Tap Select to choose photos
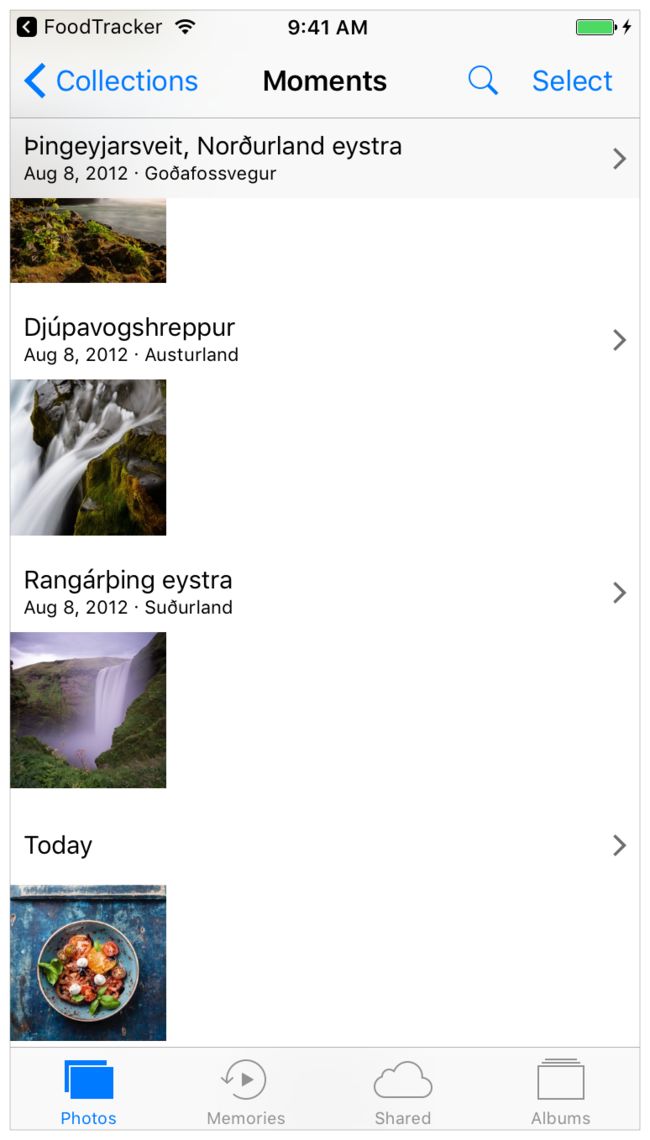The width and height of the screenshot is (650, 1140). (x=572, y=81)
